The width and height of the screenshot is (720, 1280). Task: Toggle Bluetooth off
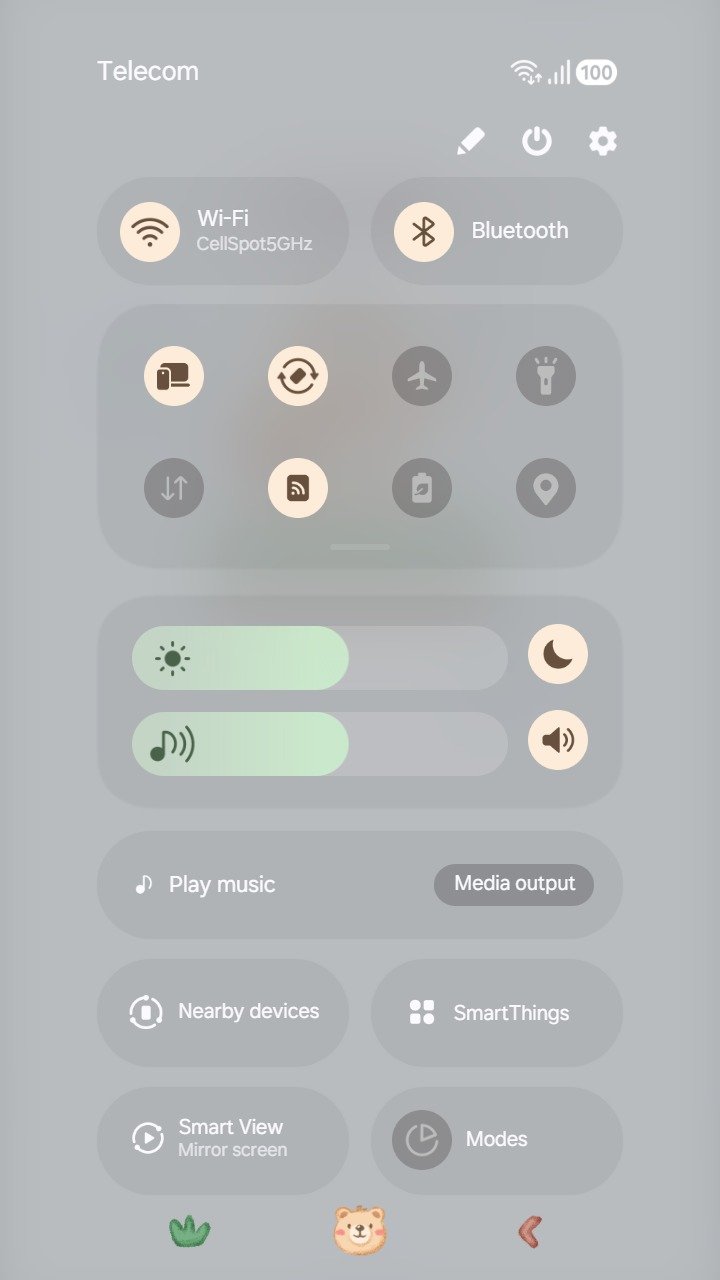pyautogui.click(x=424, y=231)
